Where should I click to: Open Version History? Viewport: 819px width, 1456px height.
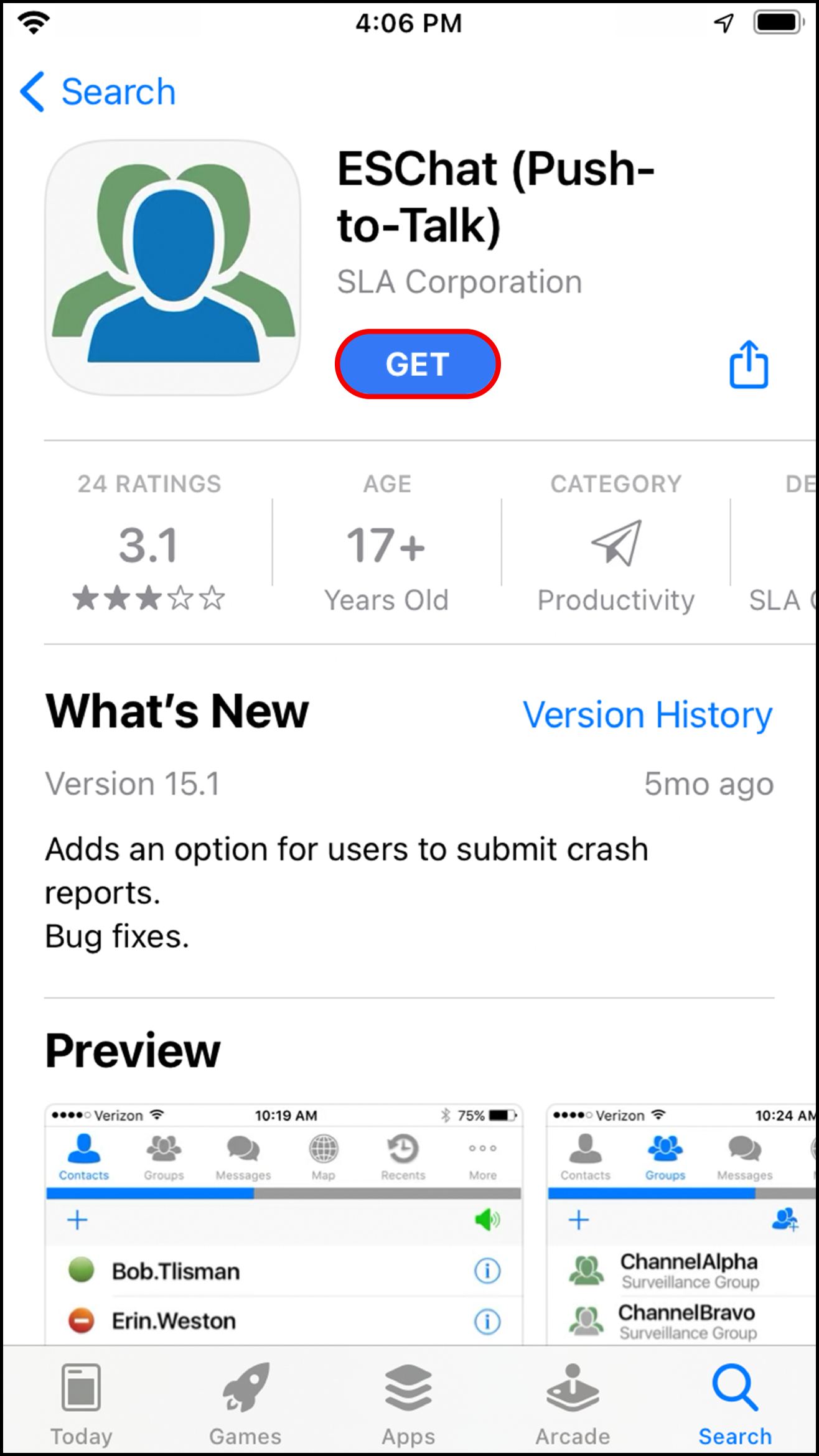click(647, 714)
